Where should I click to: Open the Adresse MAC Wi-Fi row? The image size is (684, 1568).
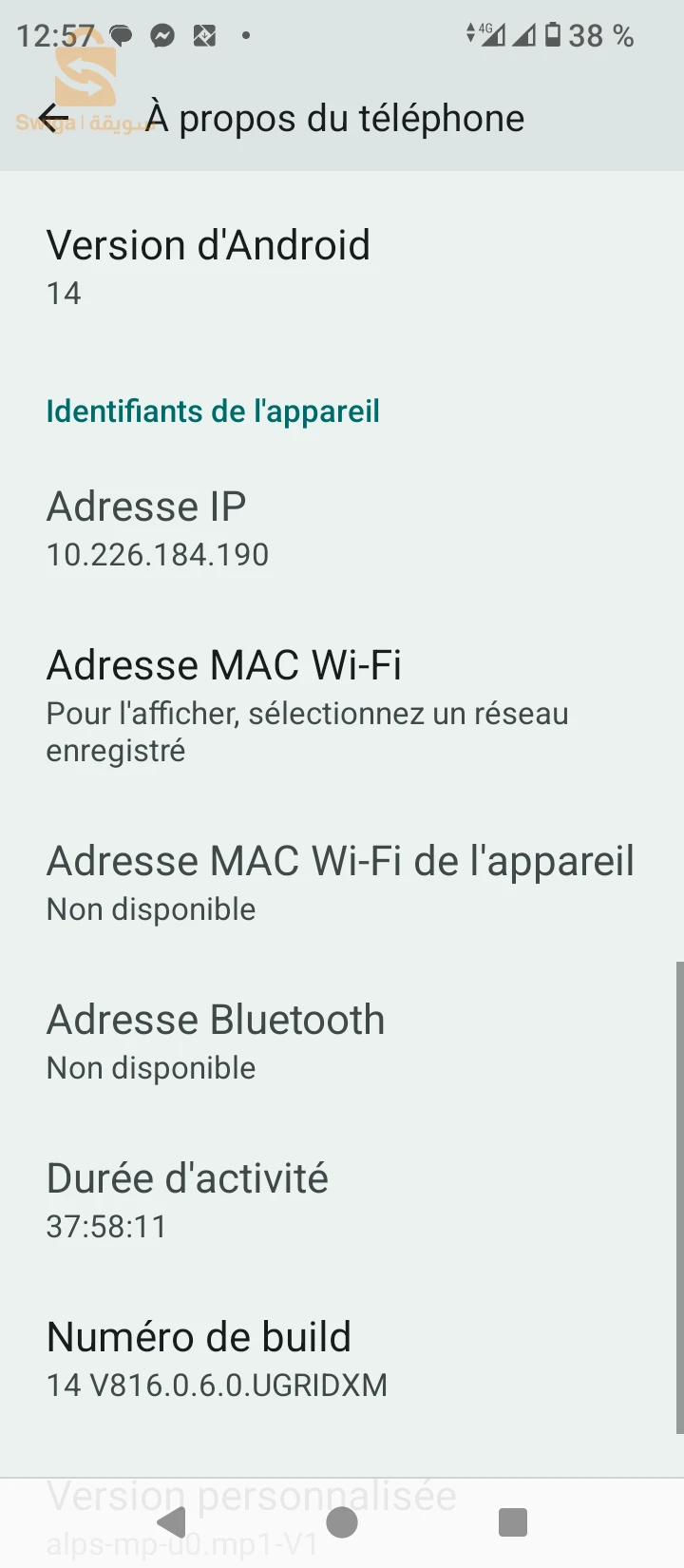342,707
